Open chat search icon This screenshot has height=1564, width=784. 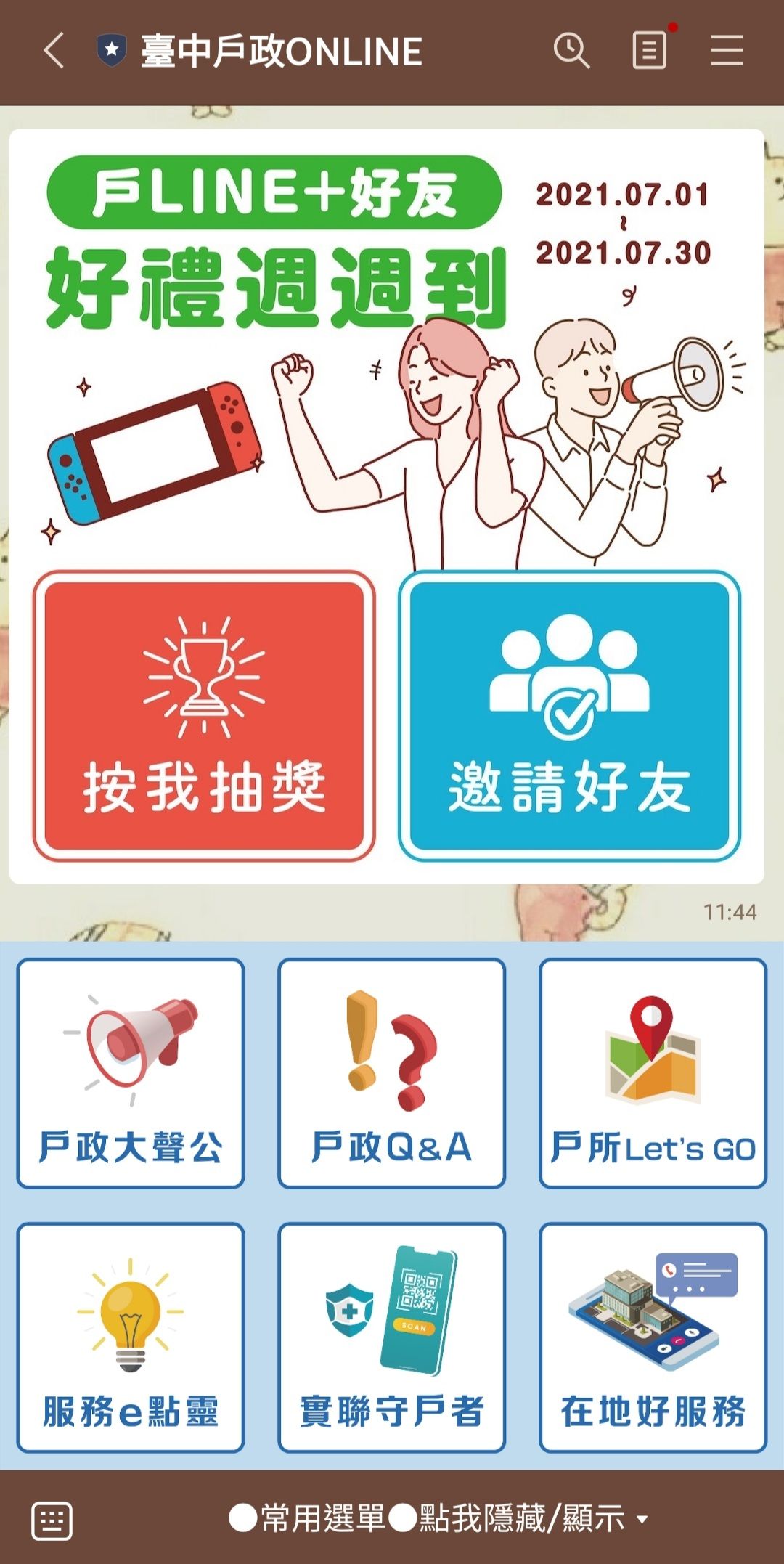point(571,51)
